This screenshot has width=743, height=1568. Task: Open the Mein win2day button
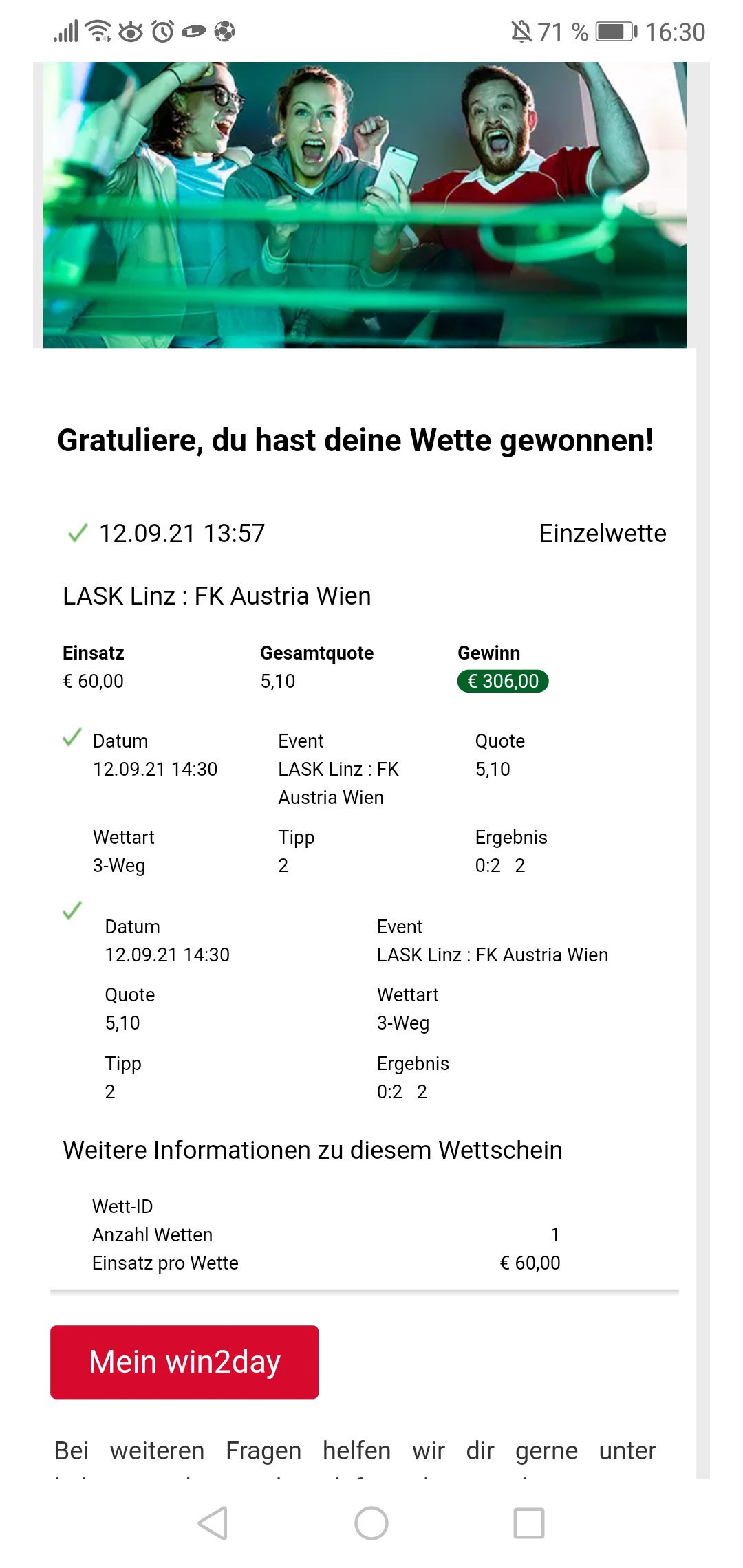pos(184,1362)
